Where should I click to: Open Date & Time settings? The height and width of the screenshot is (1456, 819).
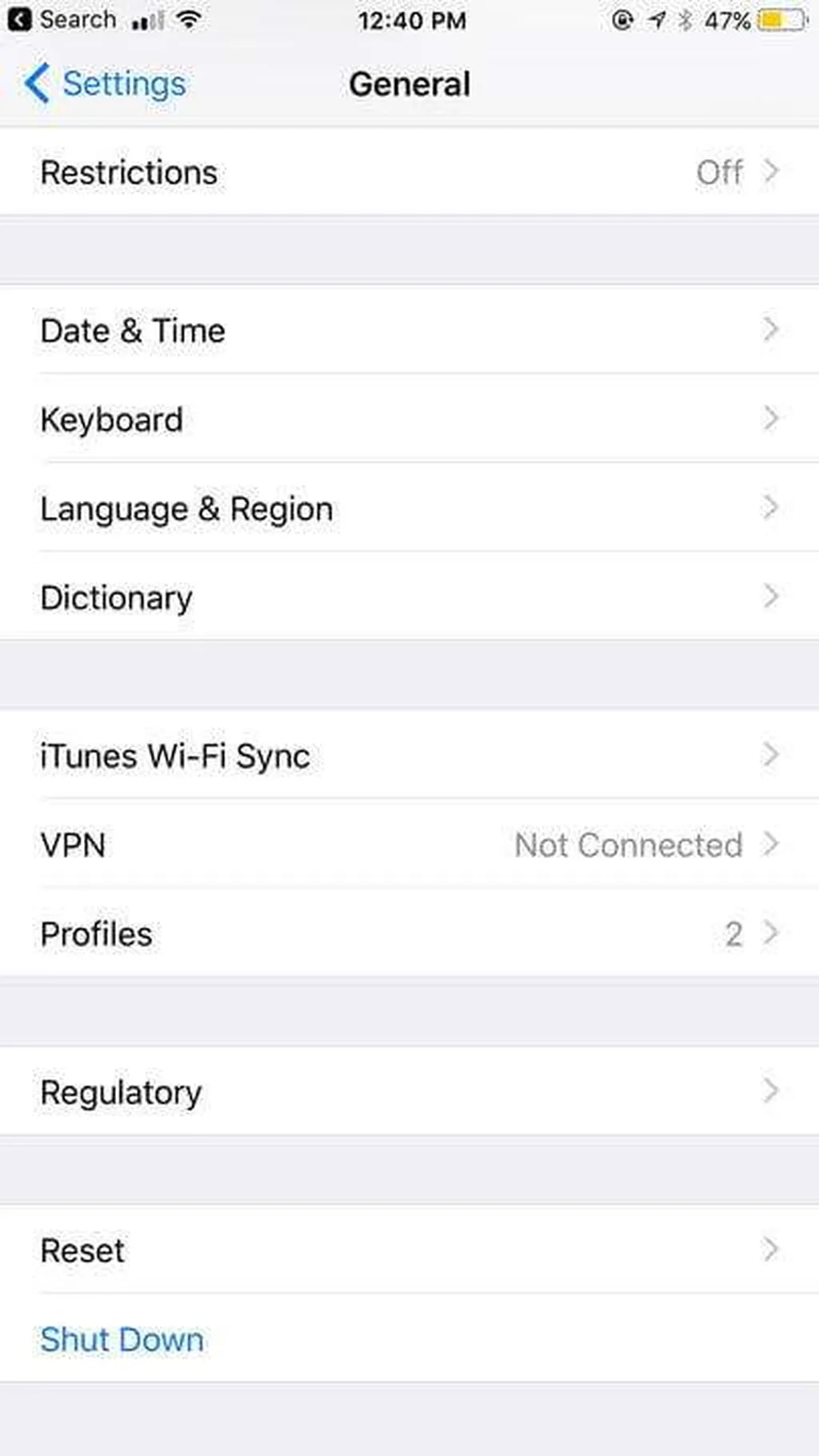point(409,330)
